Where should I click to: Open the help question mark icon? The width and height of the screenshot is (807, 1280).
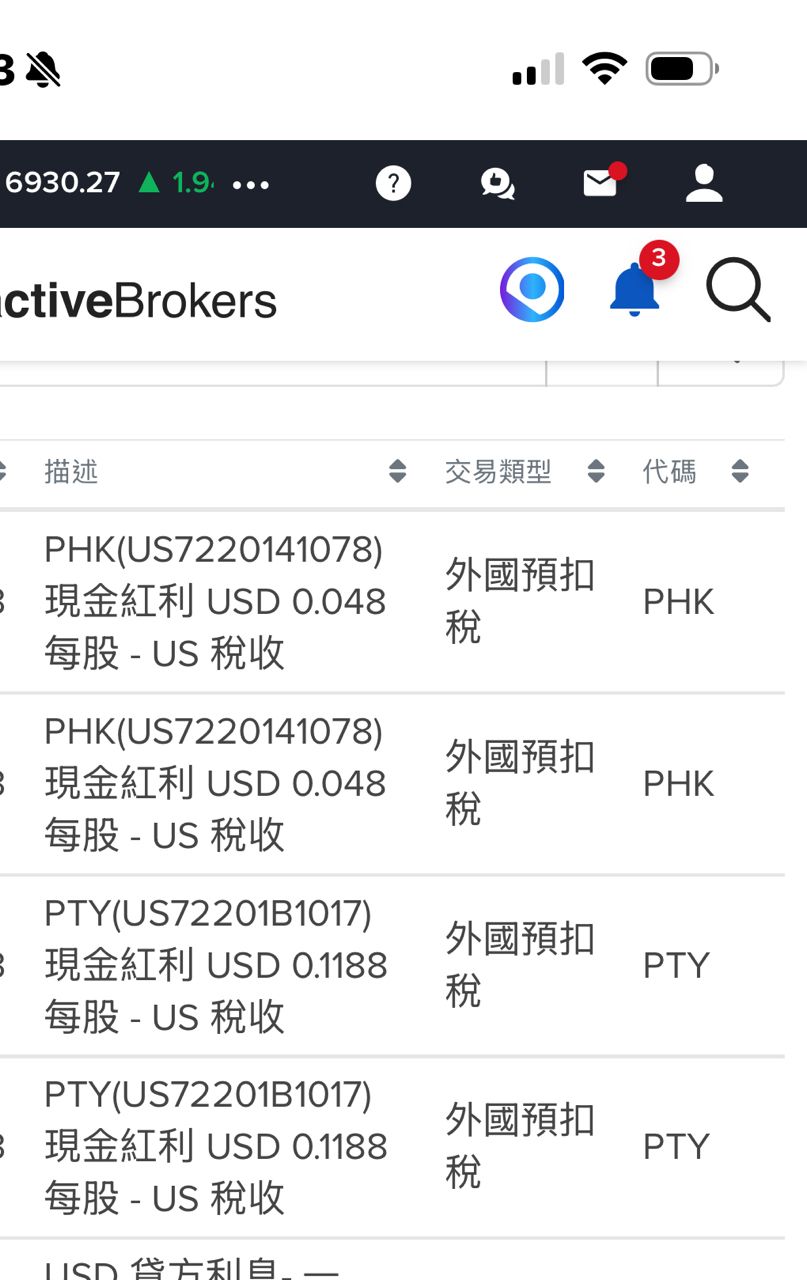(x=393, y=184)
